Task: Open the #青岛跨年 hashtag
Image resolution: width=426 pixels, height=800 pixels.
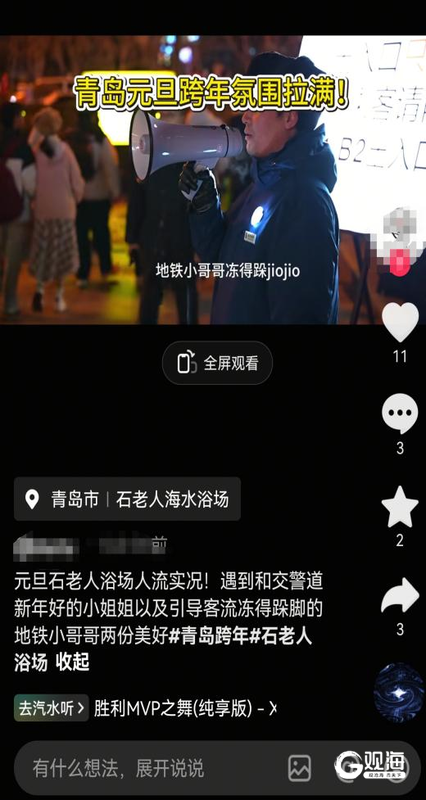Action: coord(208,636)
